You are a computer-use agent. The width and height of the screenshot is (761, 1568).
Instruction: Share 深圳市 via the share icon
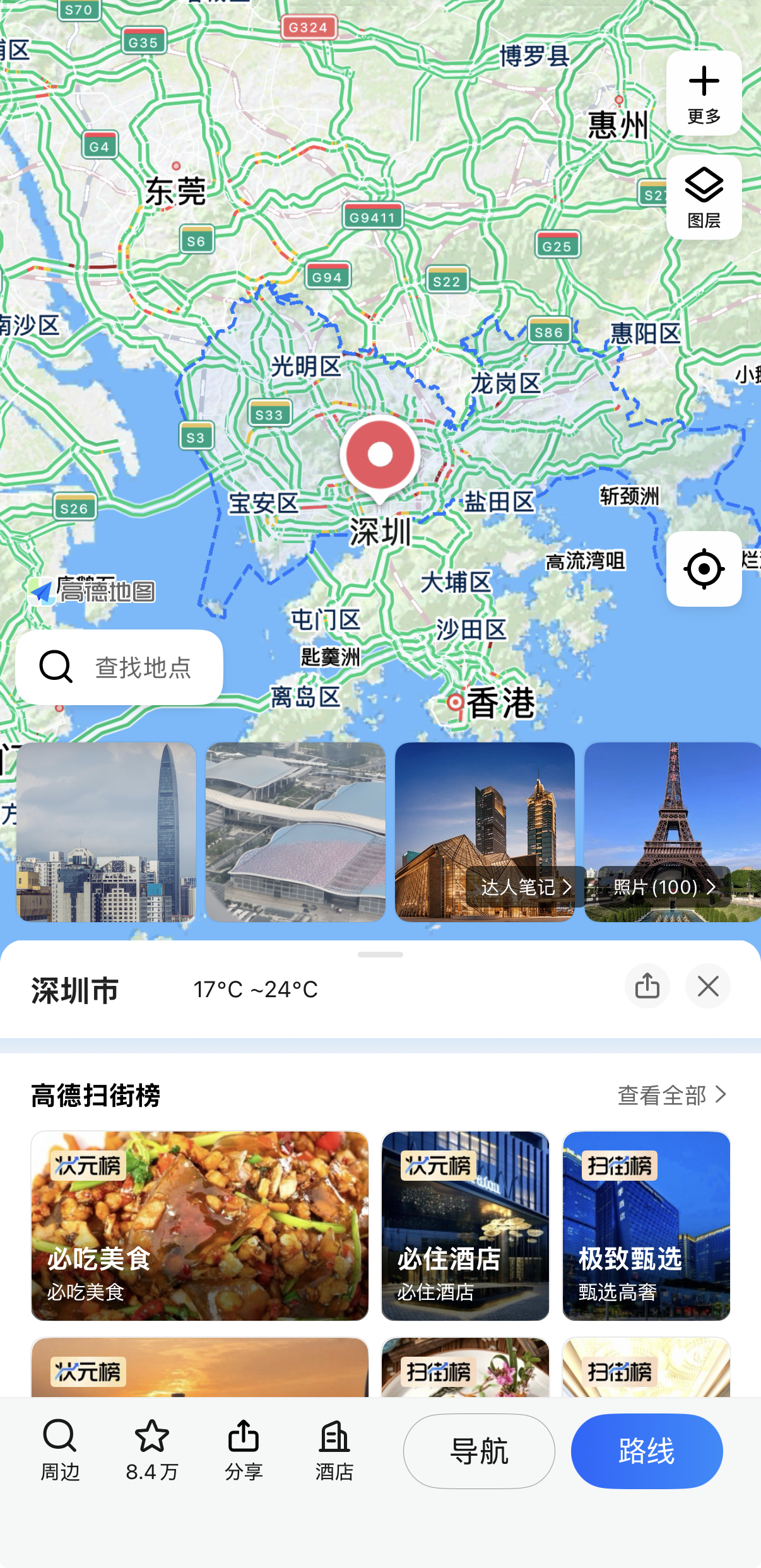647,986
